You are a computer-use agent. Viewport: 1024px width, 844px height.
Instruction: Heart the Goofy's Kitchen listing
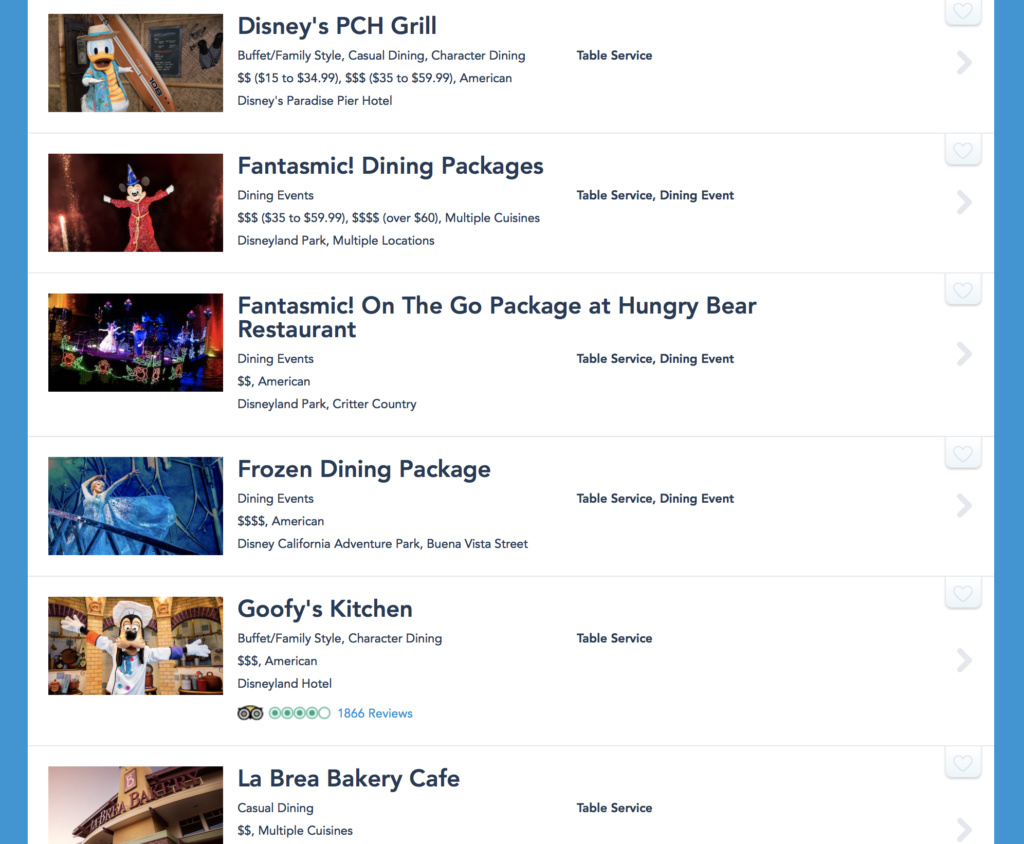(x=962, y=594)
